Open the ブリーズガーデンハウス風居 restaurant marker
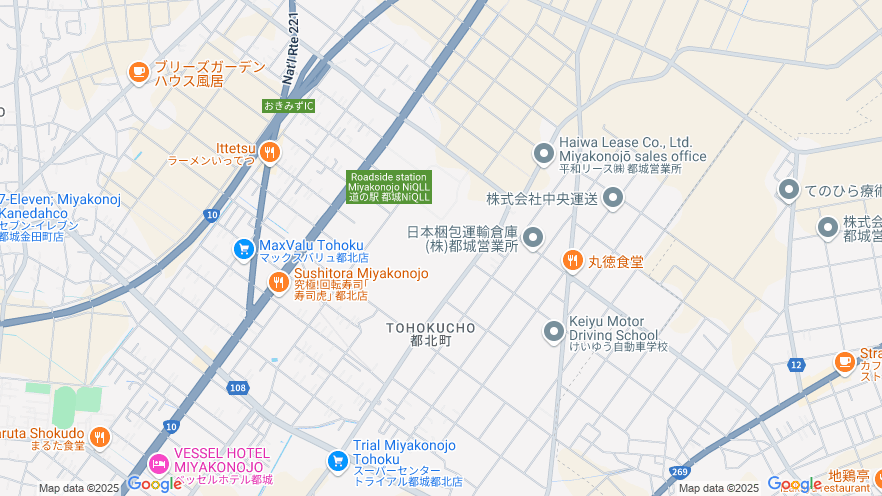This screenshot has width=882, height=496. pyautogui.click(x=139, y=72)
